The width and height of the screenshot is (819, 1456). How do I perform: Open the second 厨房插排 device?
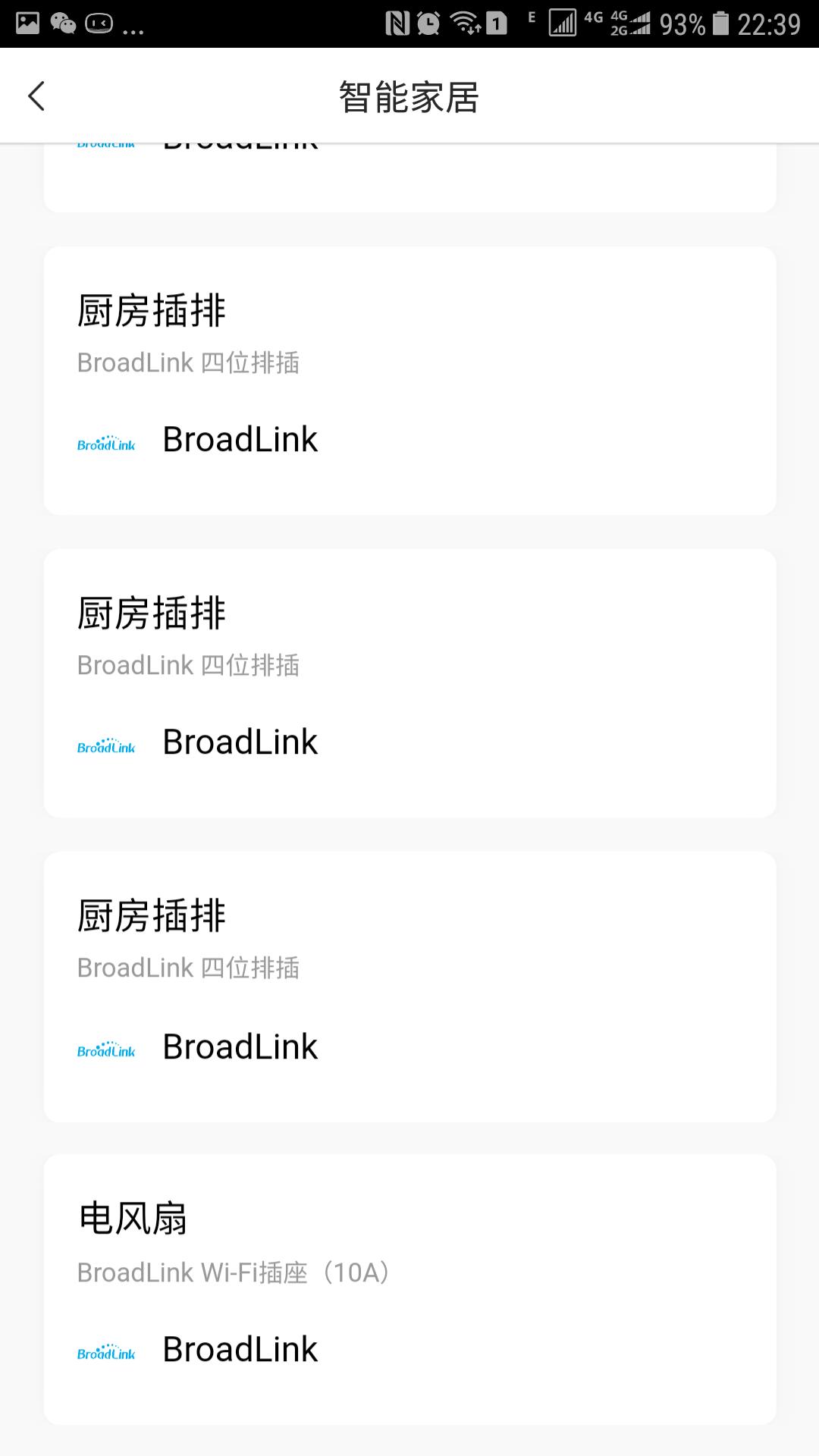(x=409, y=681)
